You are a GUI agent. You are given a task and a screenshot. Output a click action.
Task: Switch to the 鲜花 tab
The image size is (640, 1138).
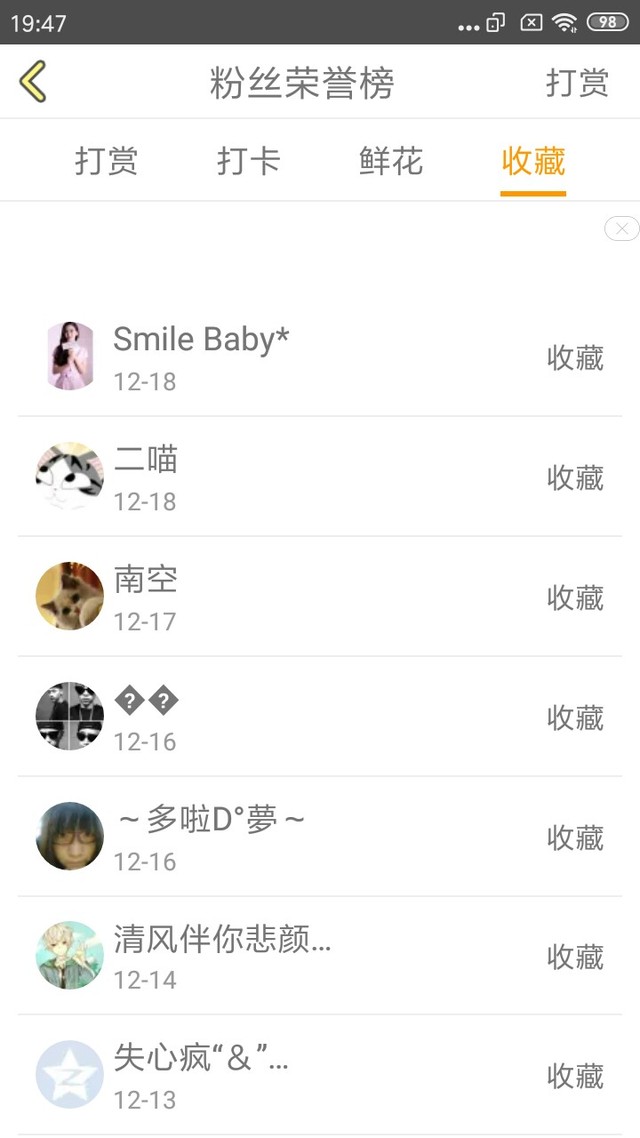391,161
